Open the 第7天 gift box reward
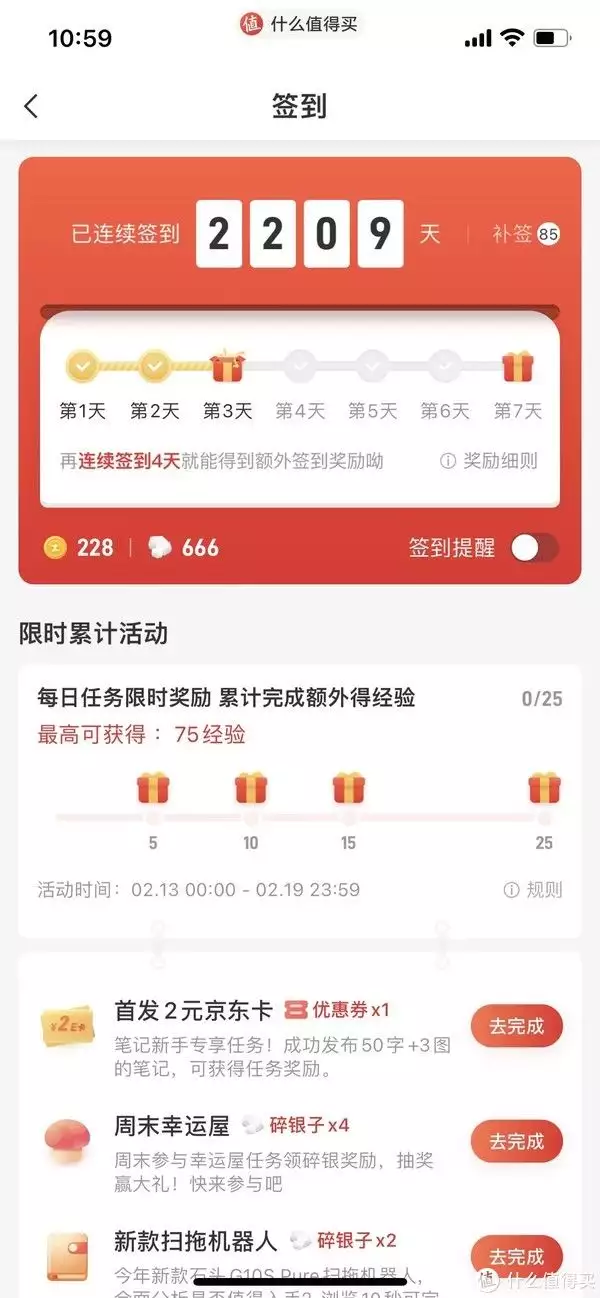 pos(517,367)
